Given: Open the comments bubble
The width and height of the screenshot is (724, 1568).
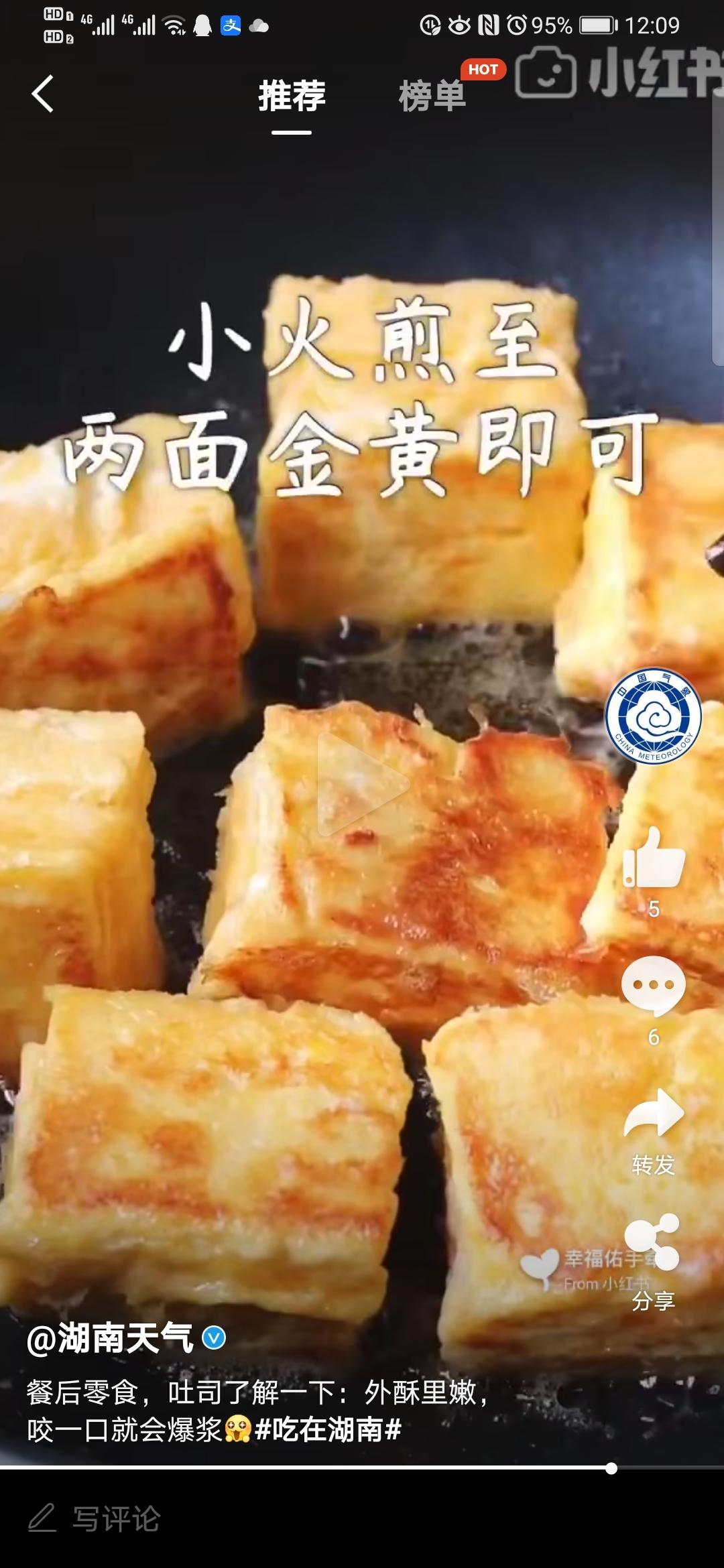Looking at the screenshot, I should 653,986.
